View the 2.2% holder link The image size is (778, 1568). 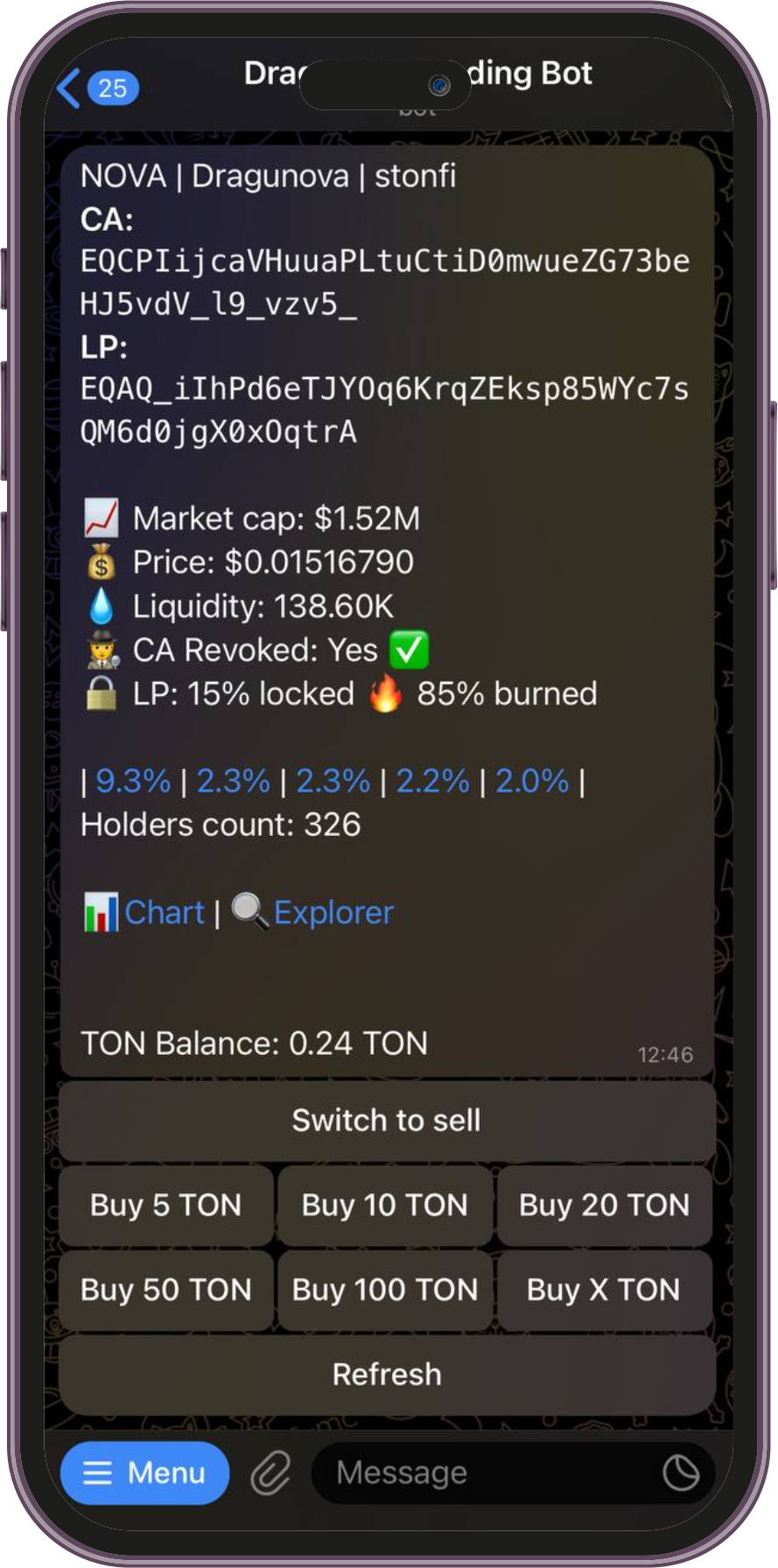click(432, 780)
